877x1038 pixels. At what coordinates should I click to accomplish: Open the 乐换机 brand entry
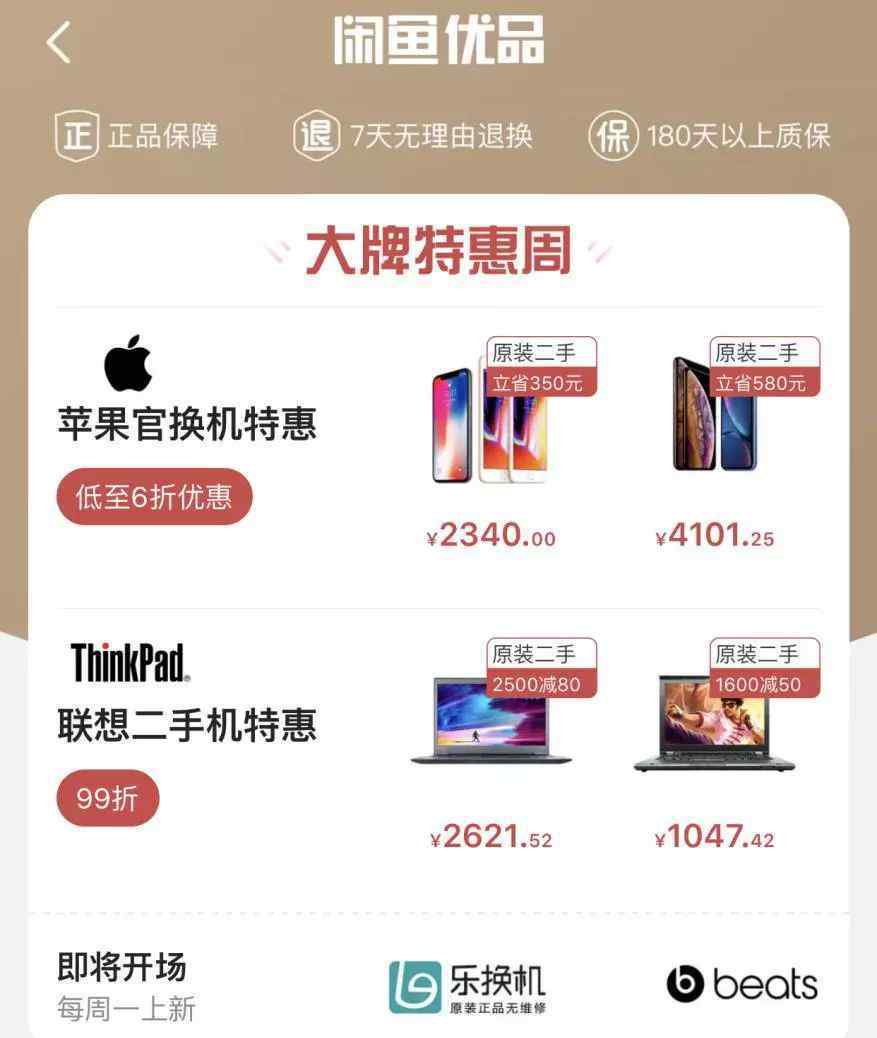click(468, 987)
